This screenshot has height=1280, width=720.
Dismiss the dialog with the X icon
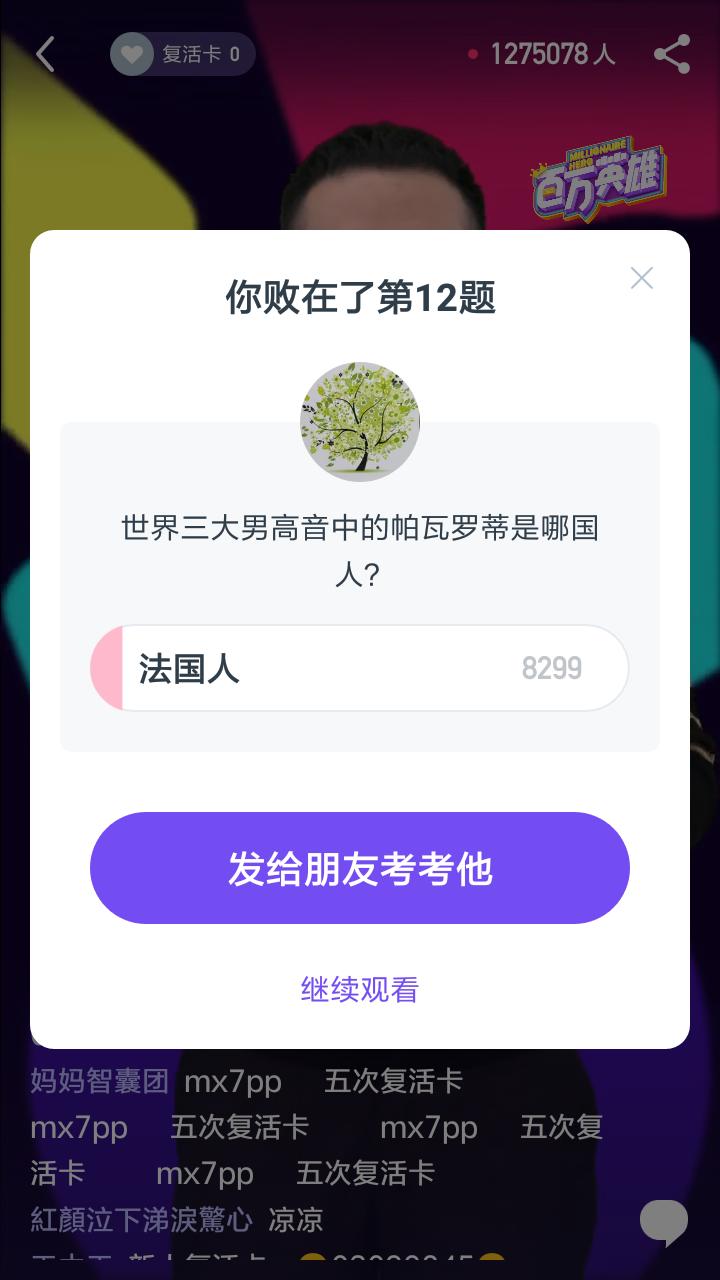pyautogui.click(x=642, y=278)
